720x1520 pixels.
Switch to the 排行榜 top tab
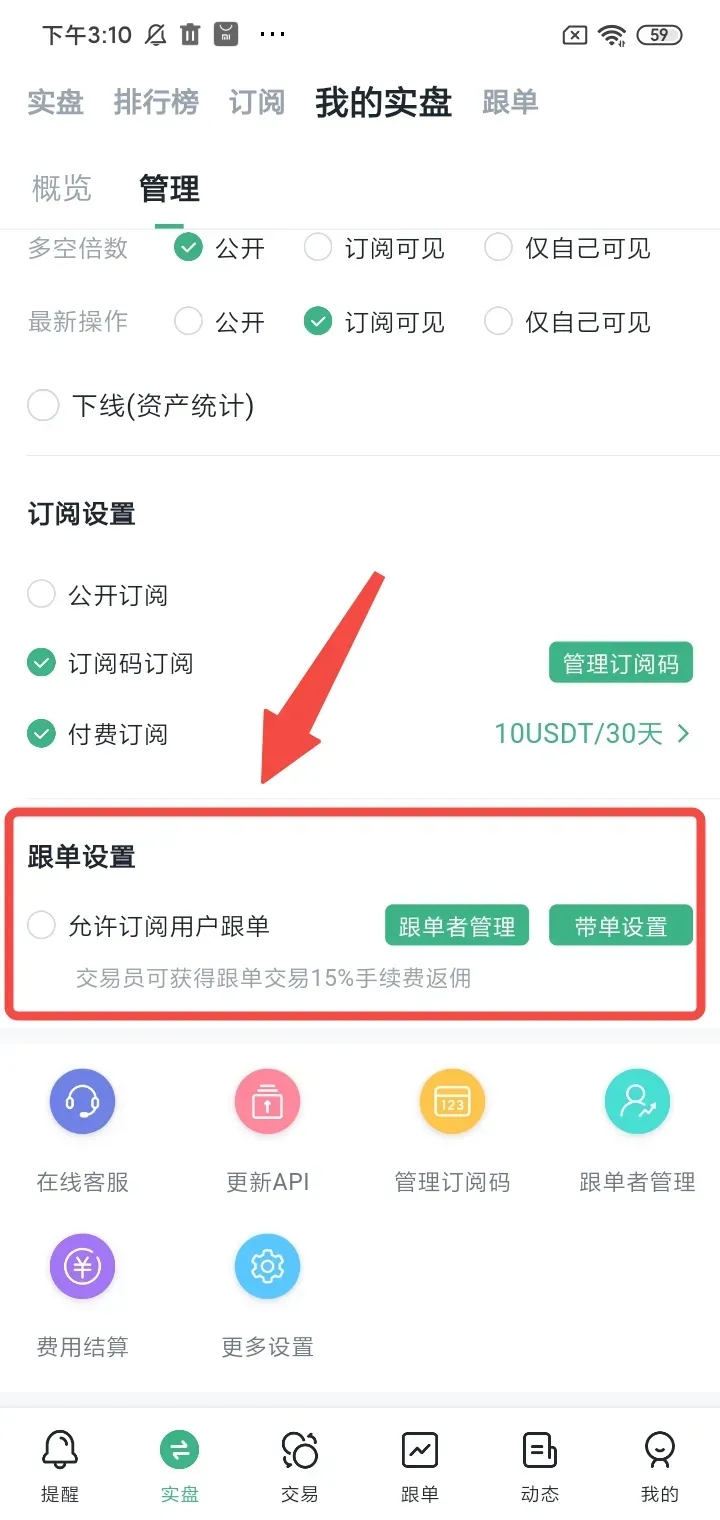pos(156,102)
